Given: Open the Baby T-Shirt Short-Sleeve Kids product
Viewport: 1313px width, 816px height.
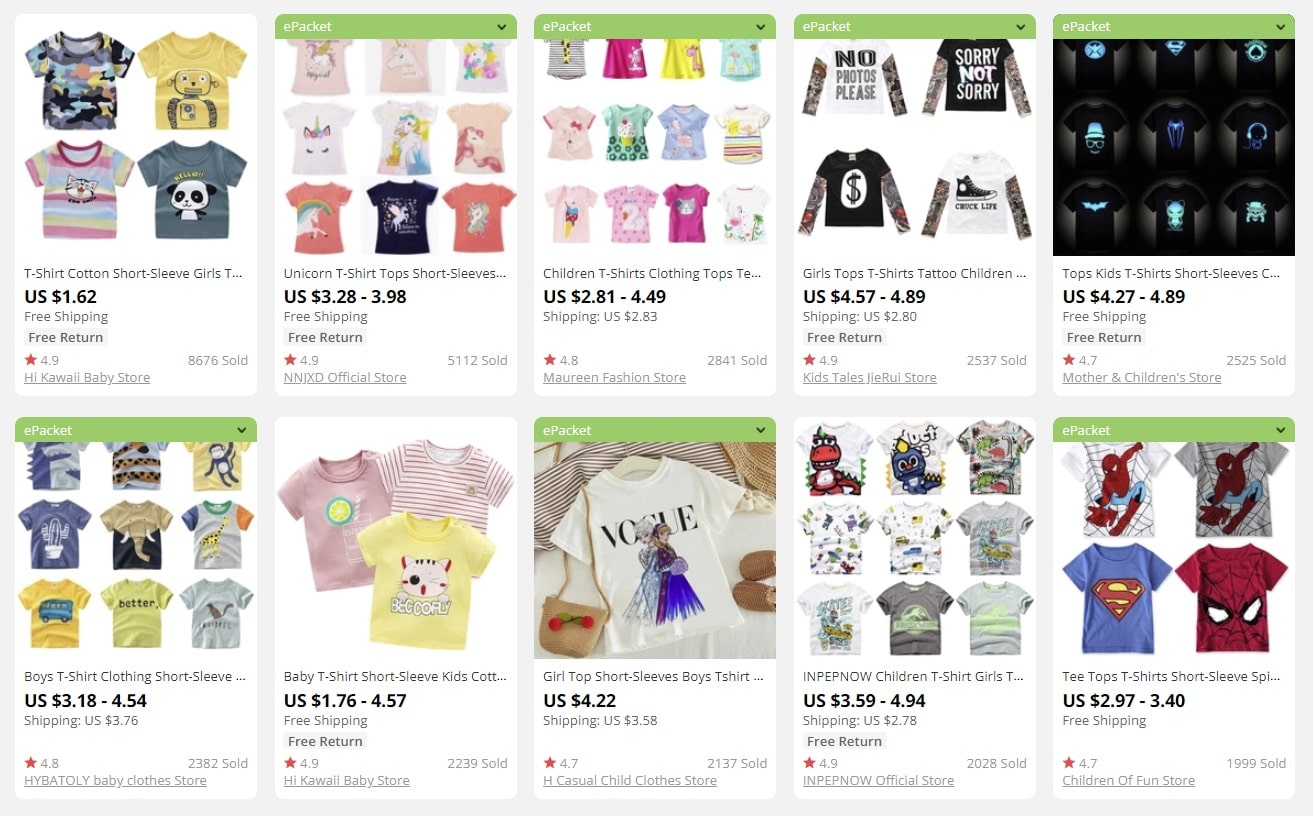Looking at the screenshot, I should coord(394,677).
